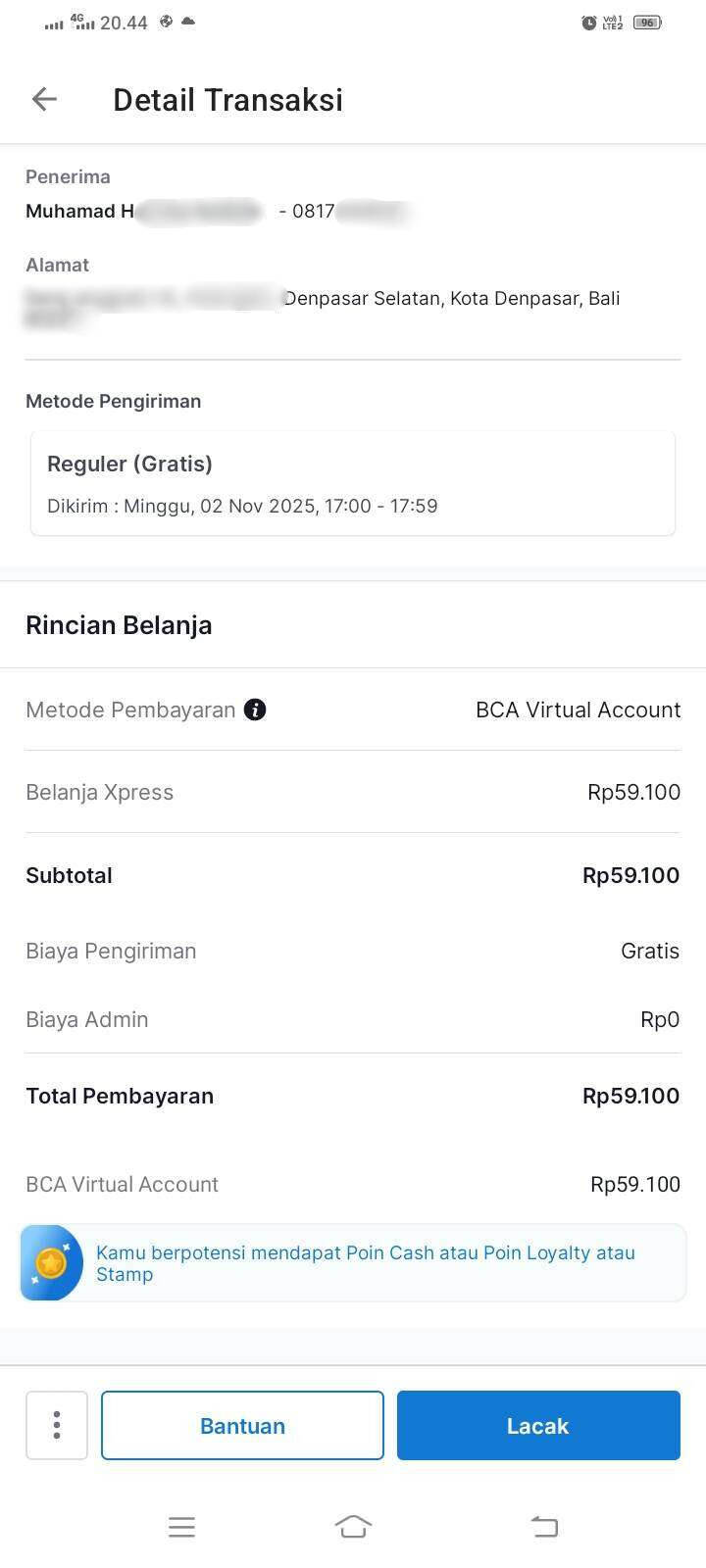Screen dimensions: 706x1568
Task: Tap the Total Pembayaran amount Rp59.100
Action: [x=630, y=1096]
